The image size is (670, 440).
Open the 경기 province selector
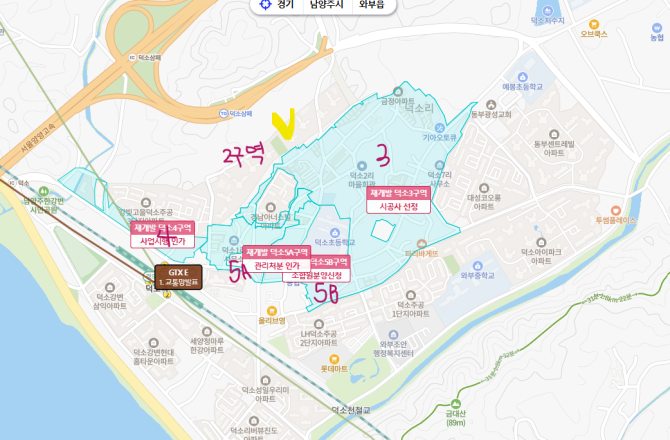click(x=286, y=5)
